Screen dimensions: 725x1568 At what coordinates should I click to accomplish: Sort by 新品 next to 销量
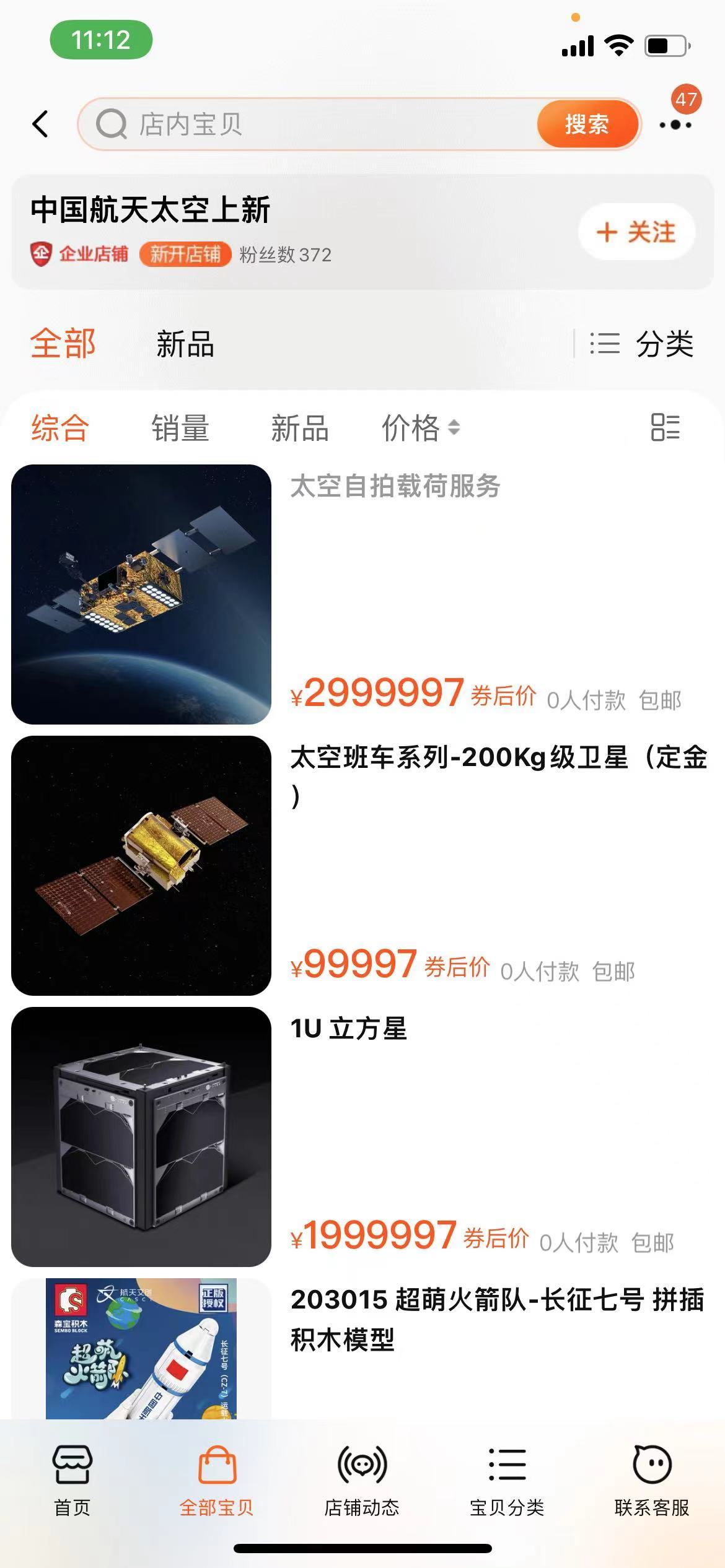(x=300, y=428)
